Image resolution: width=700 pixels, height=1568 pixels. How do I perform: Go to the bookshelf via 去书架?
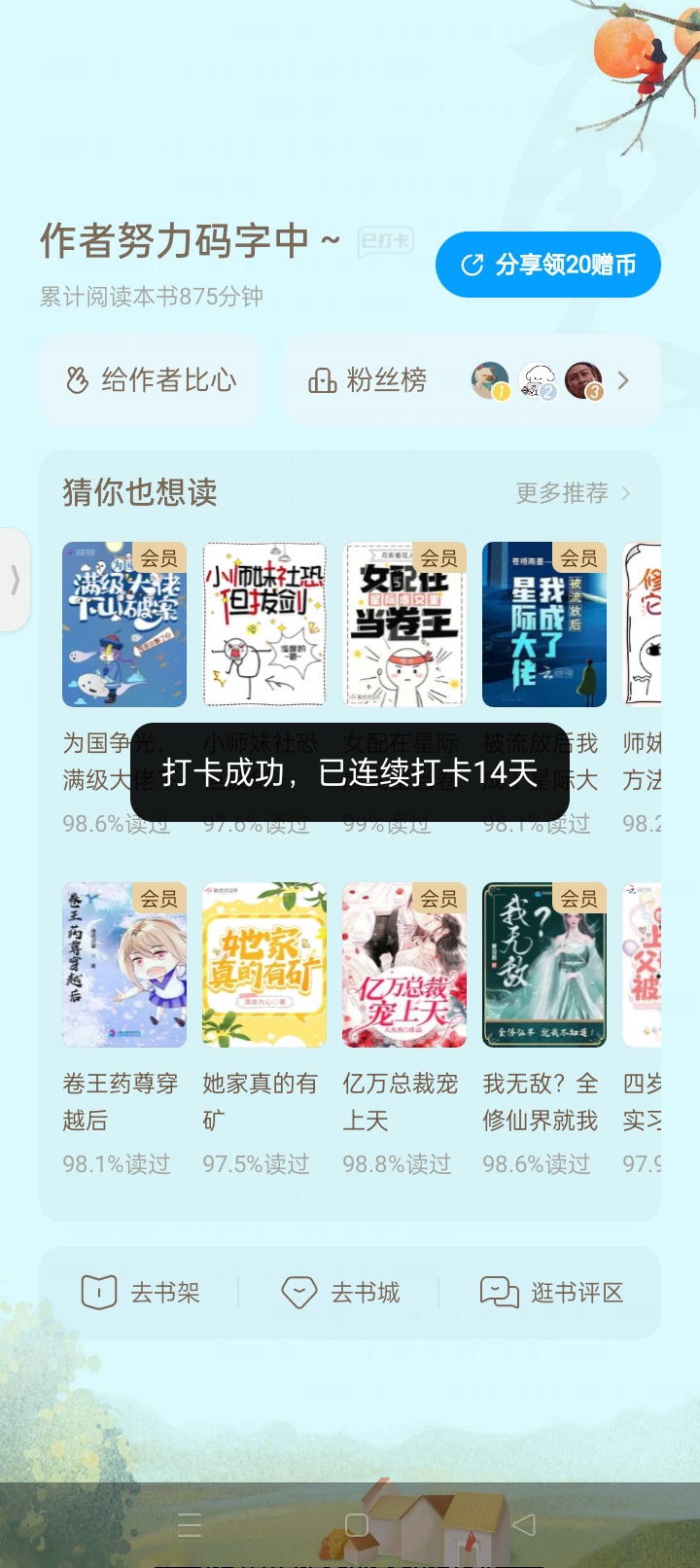[140, 1293]
